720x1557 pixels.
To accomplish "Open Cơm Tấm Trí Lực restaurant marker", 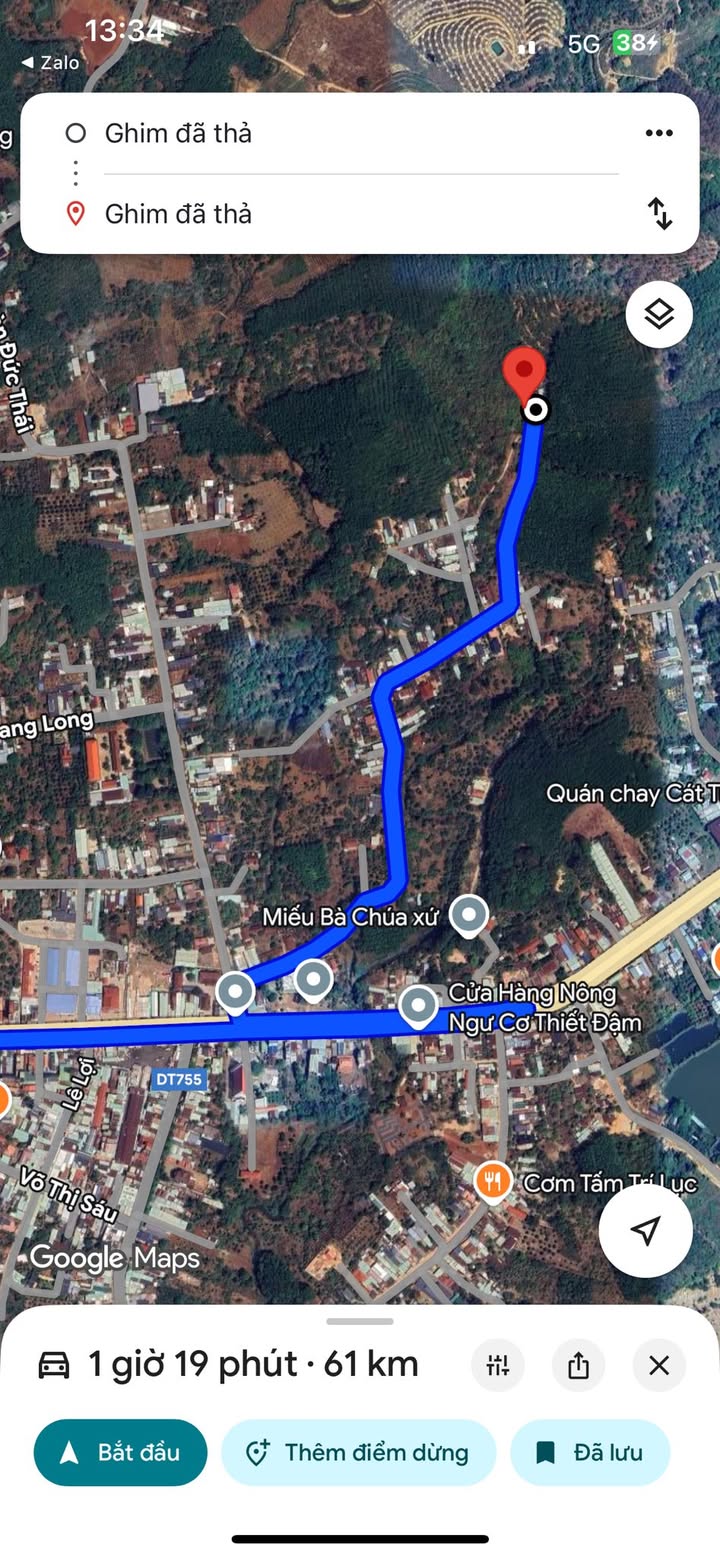I will (x=492, y=1181).
